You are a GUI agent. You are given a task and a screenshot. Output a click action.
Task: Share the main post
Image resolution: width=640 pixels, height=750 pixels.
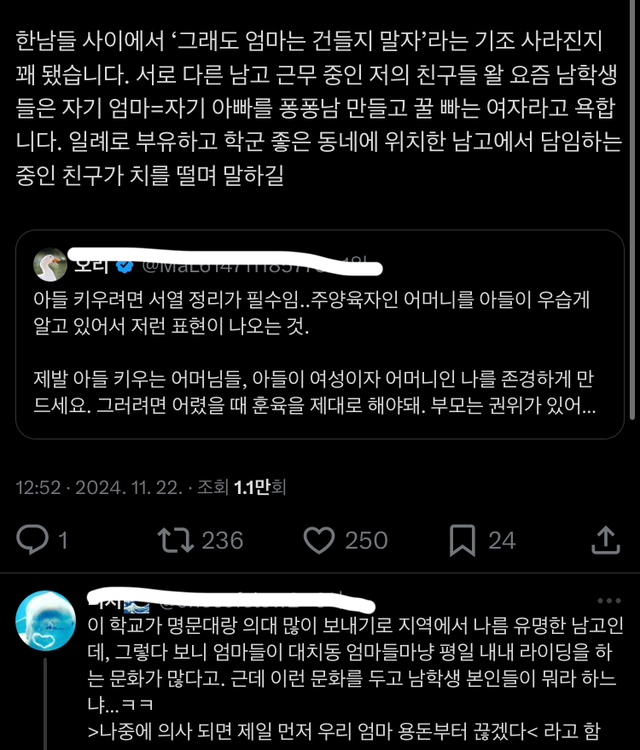(605, 540)
